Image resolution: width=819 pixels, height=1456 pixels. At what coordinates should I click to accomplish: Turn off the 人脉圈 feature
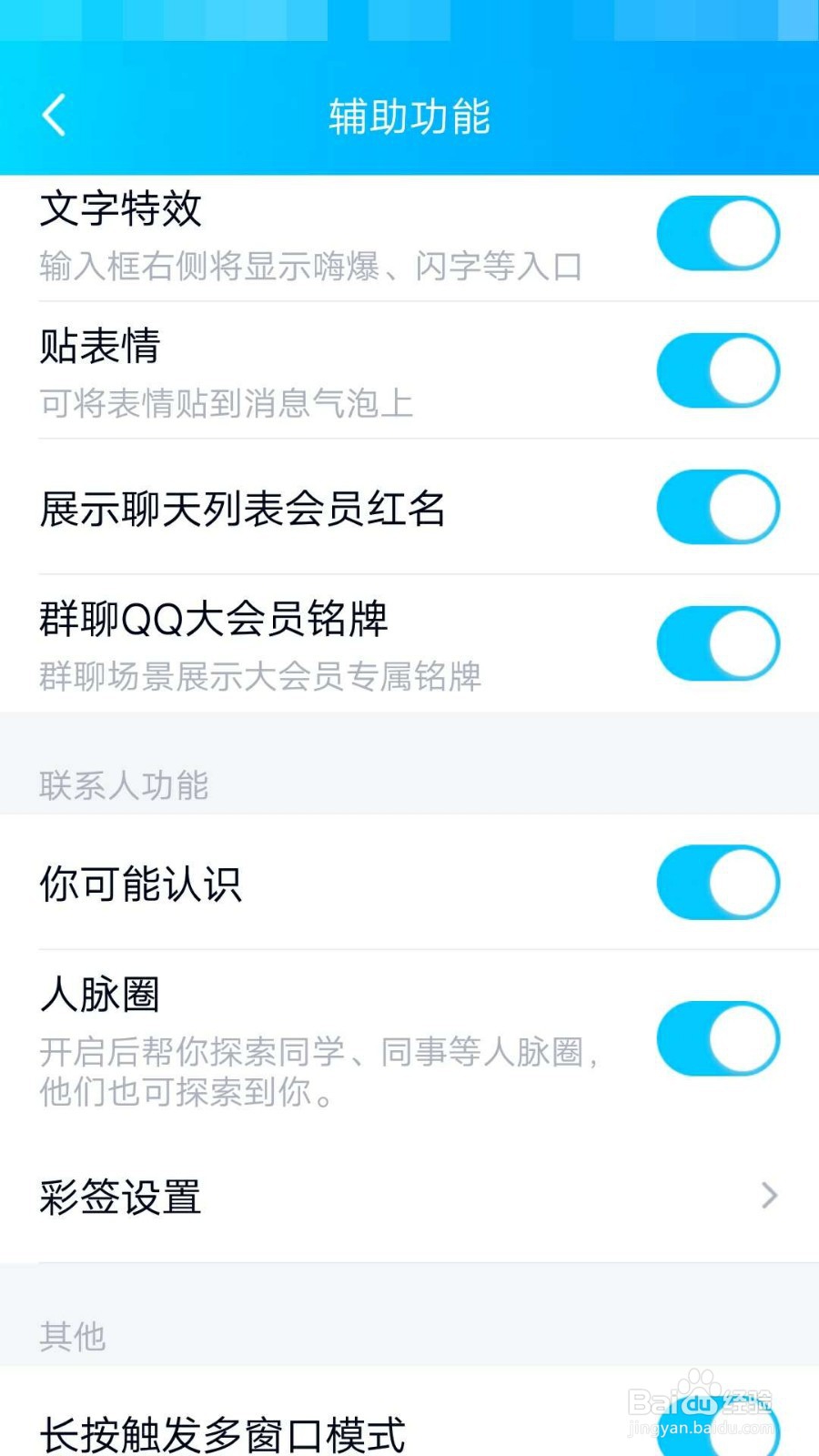coord(718,1038)
